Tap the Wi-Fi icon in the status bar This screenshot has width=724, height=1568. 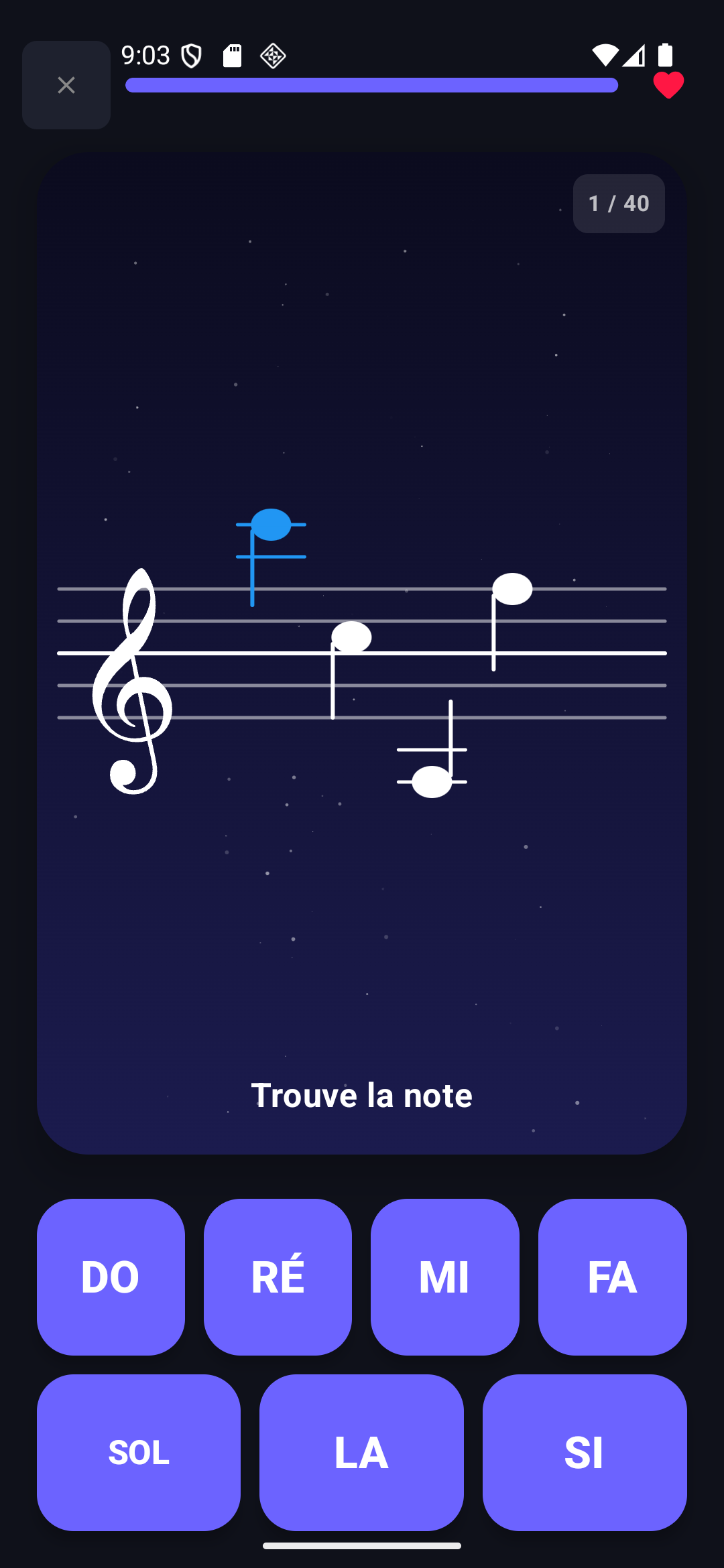(x=603, y=56)
